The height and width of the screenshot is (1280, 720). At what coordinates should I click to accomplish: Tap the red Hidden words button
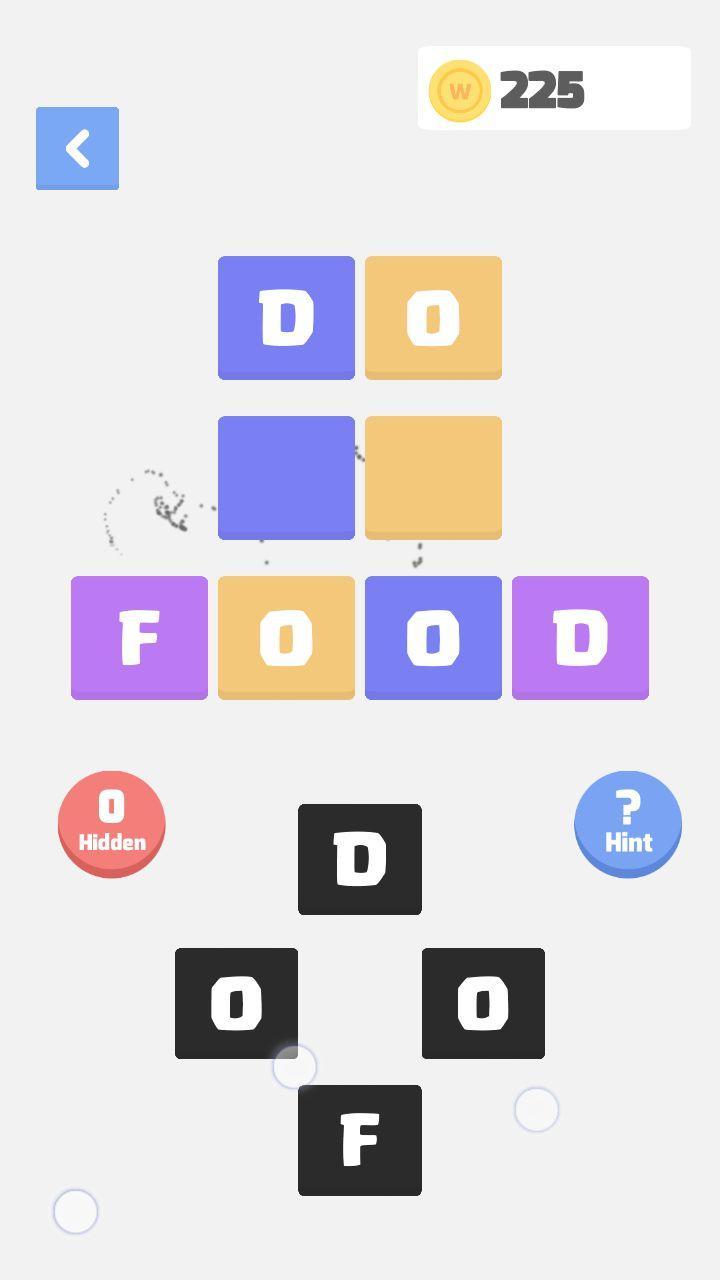[112, 824]
